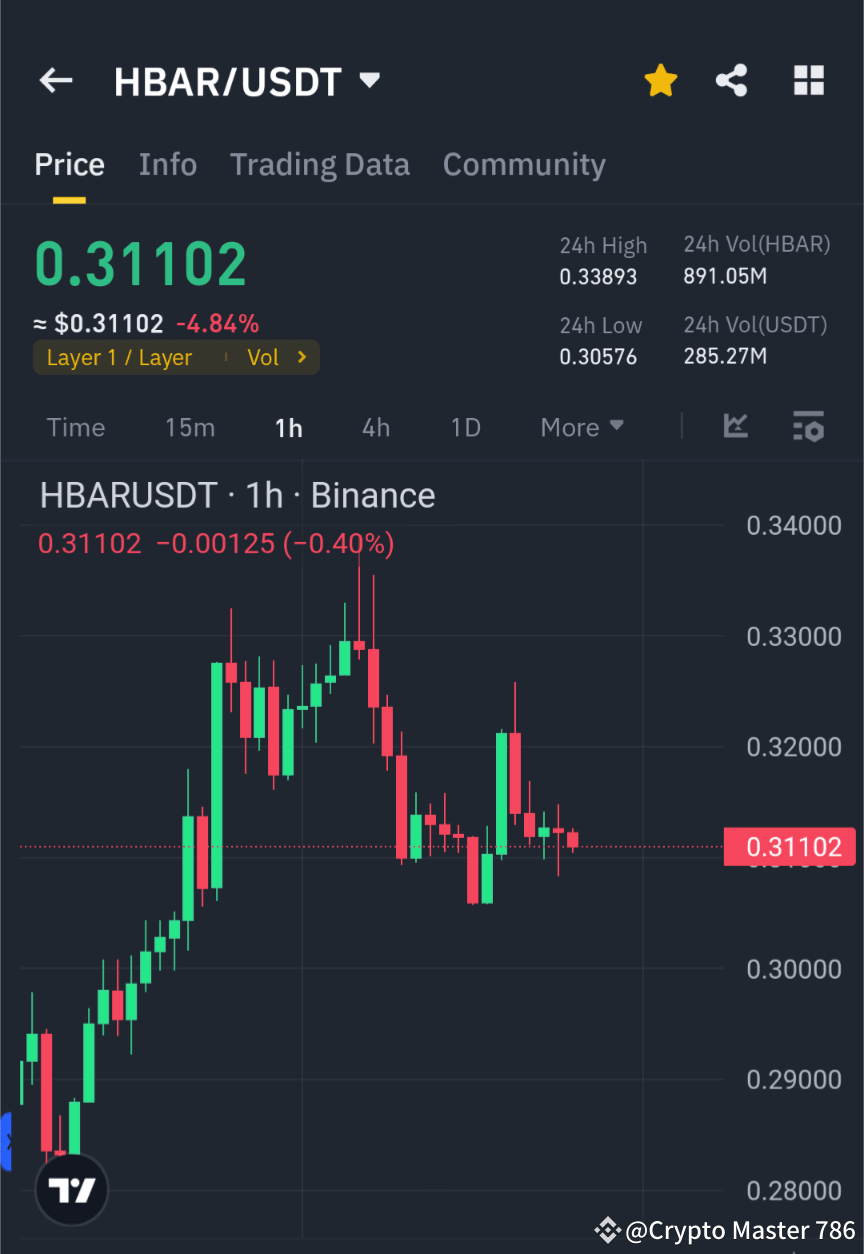Open the chart display settings icon
This screenshot has height=1254, width=864.
[x=808, y=427]
